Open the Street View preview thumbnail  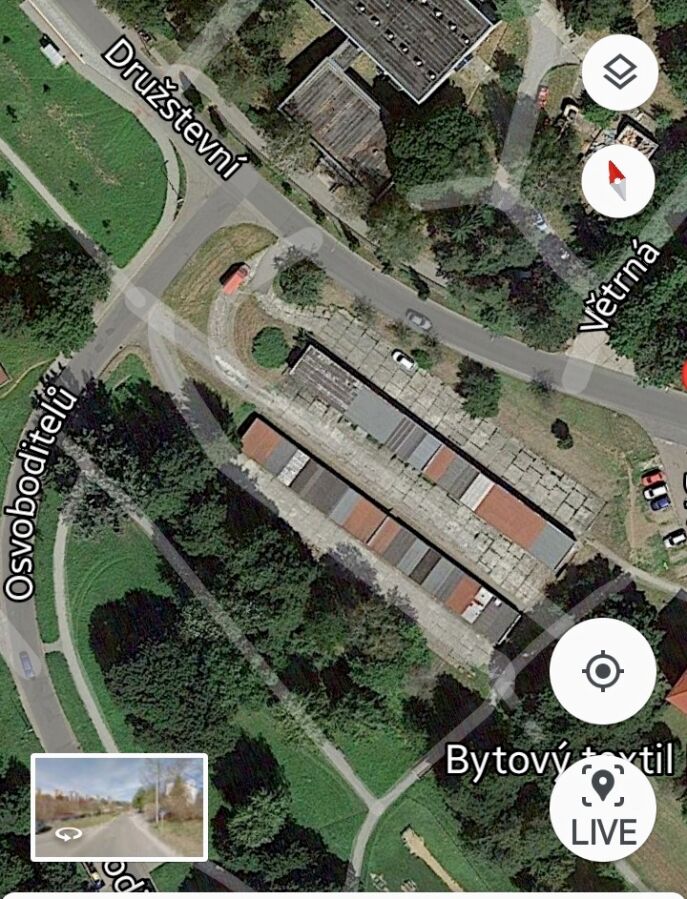click(x=119, y=807)
